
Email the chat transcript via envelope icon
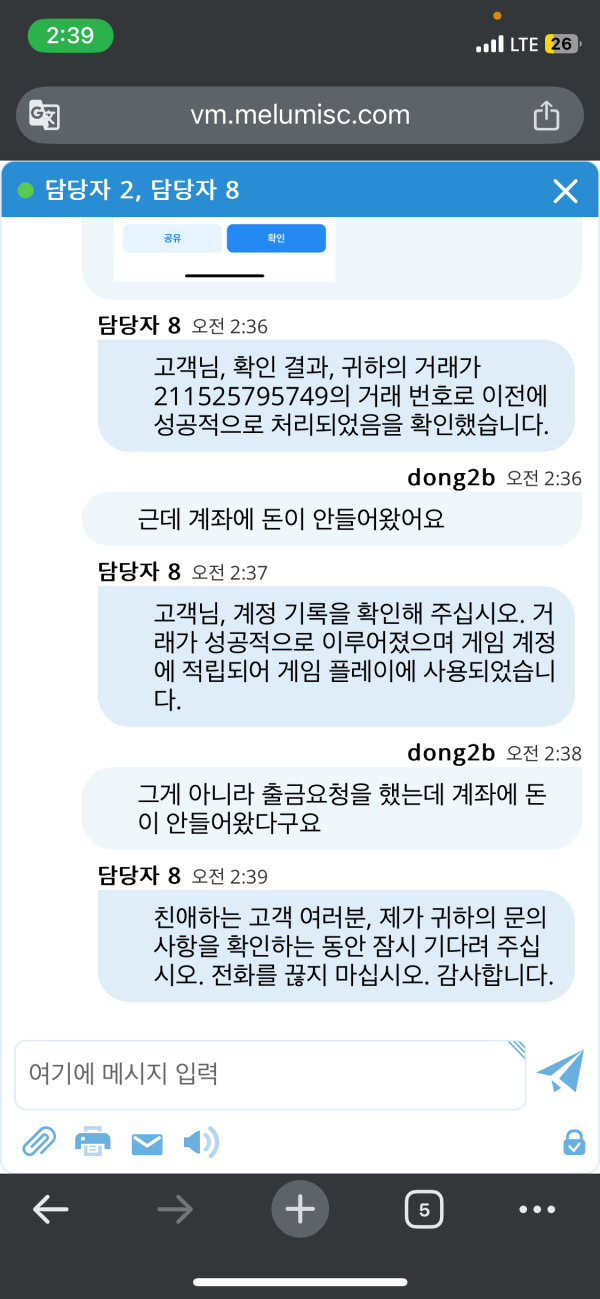[147, 1142]
